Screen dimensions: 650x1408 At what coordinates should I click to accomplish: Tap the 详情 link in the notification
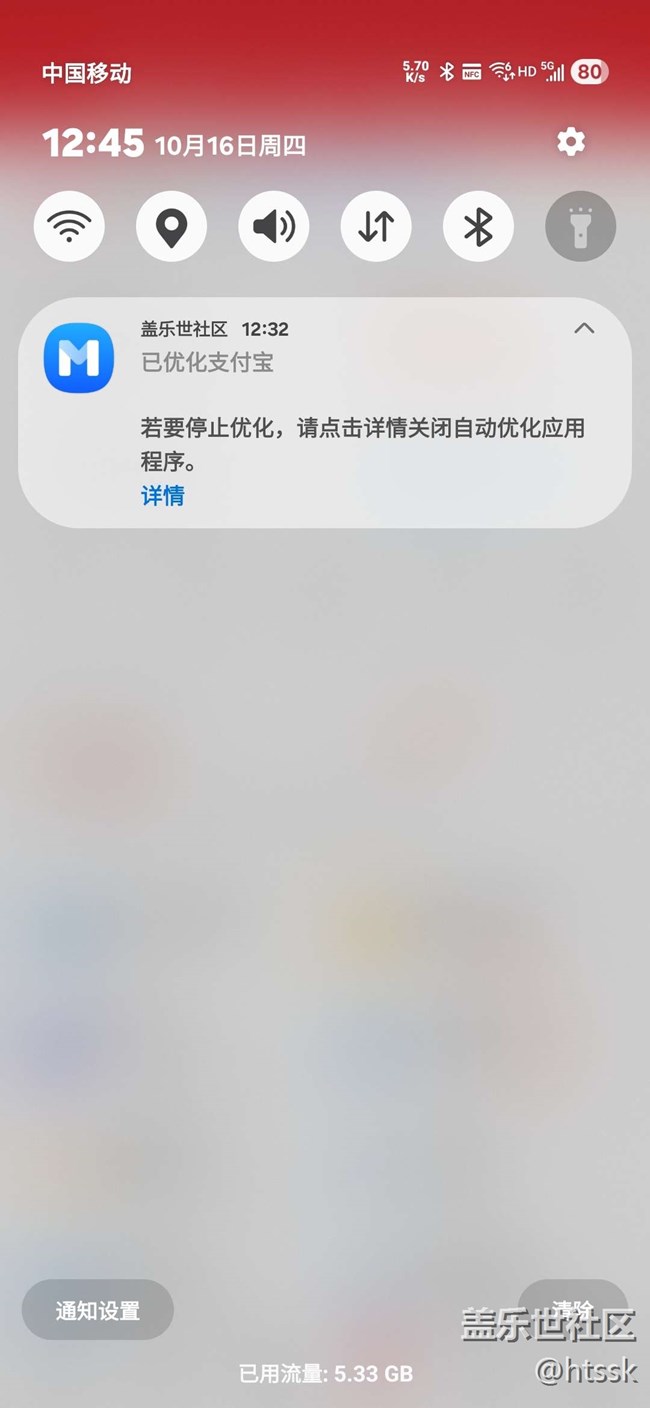(162, 495)
